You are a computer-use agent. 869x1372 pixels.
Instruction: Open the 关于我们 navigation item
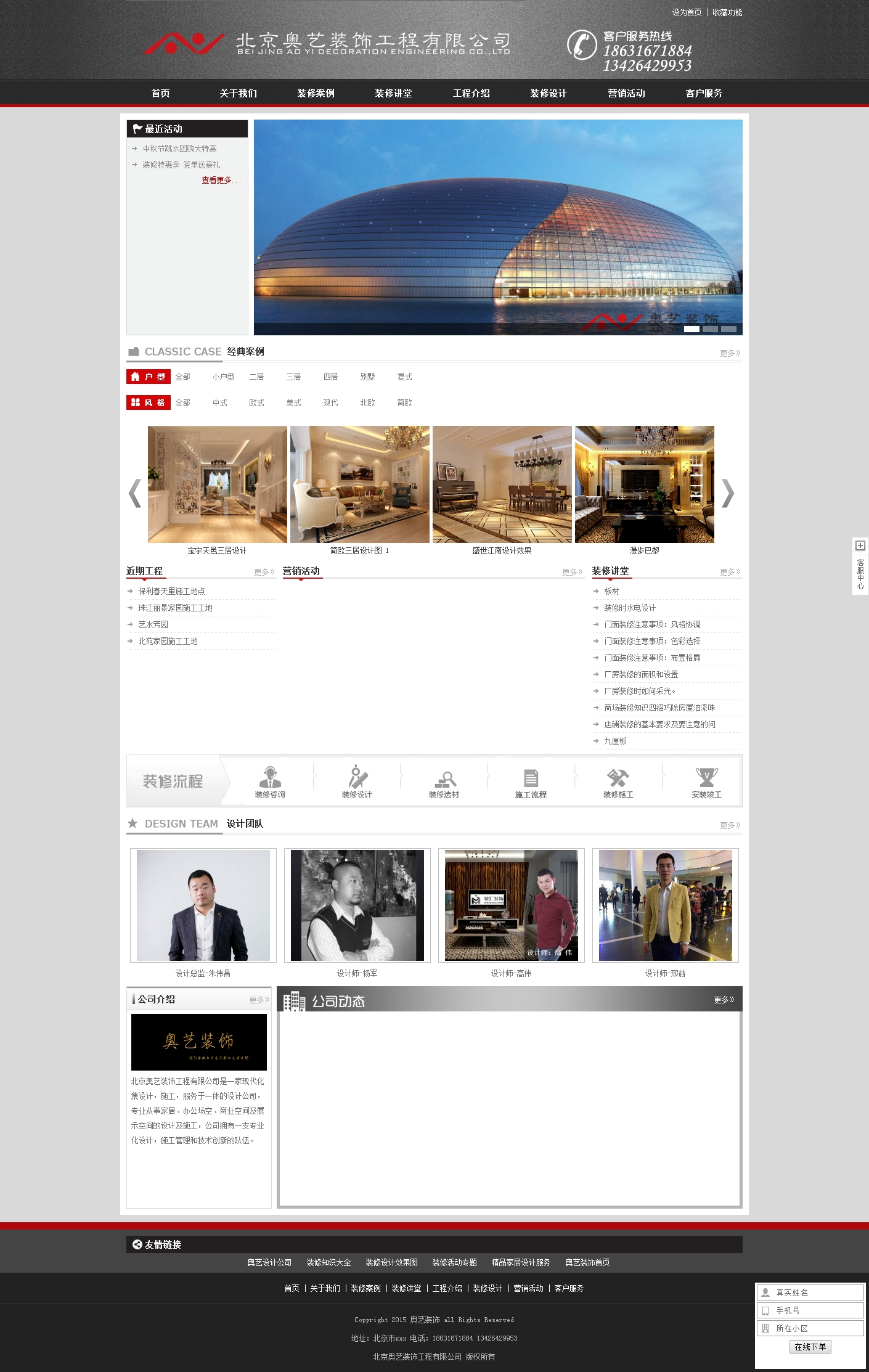tap(238, 93)
